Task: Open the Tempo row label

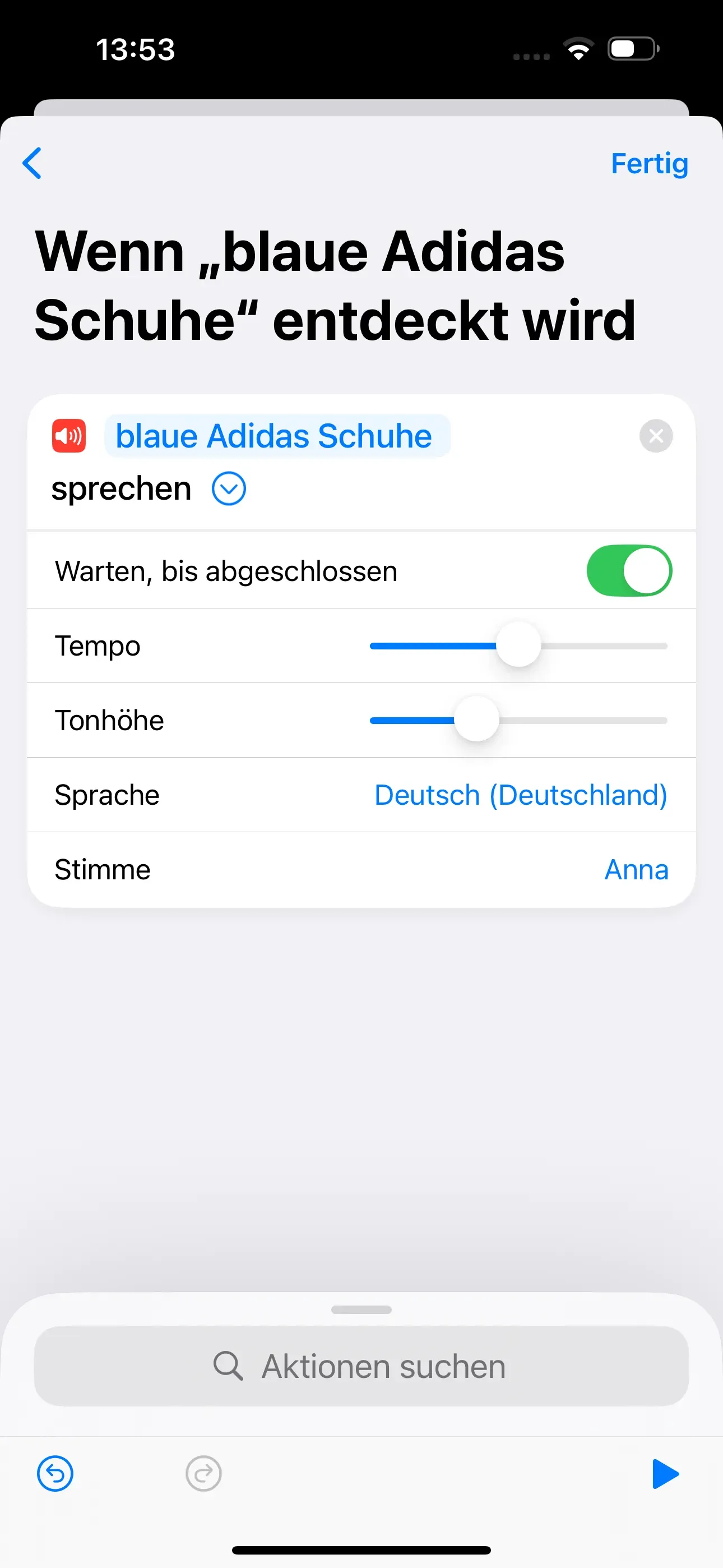Action: (x=97, y=645)
